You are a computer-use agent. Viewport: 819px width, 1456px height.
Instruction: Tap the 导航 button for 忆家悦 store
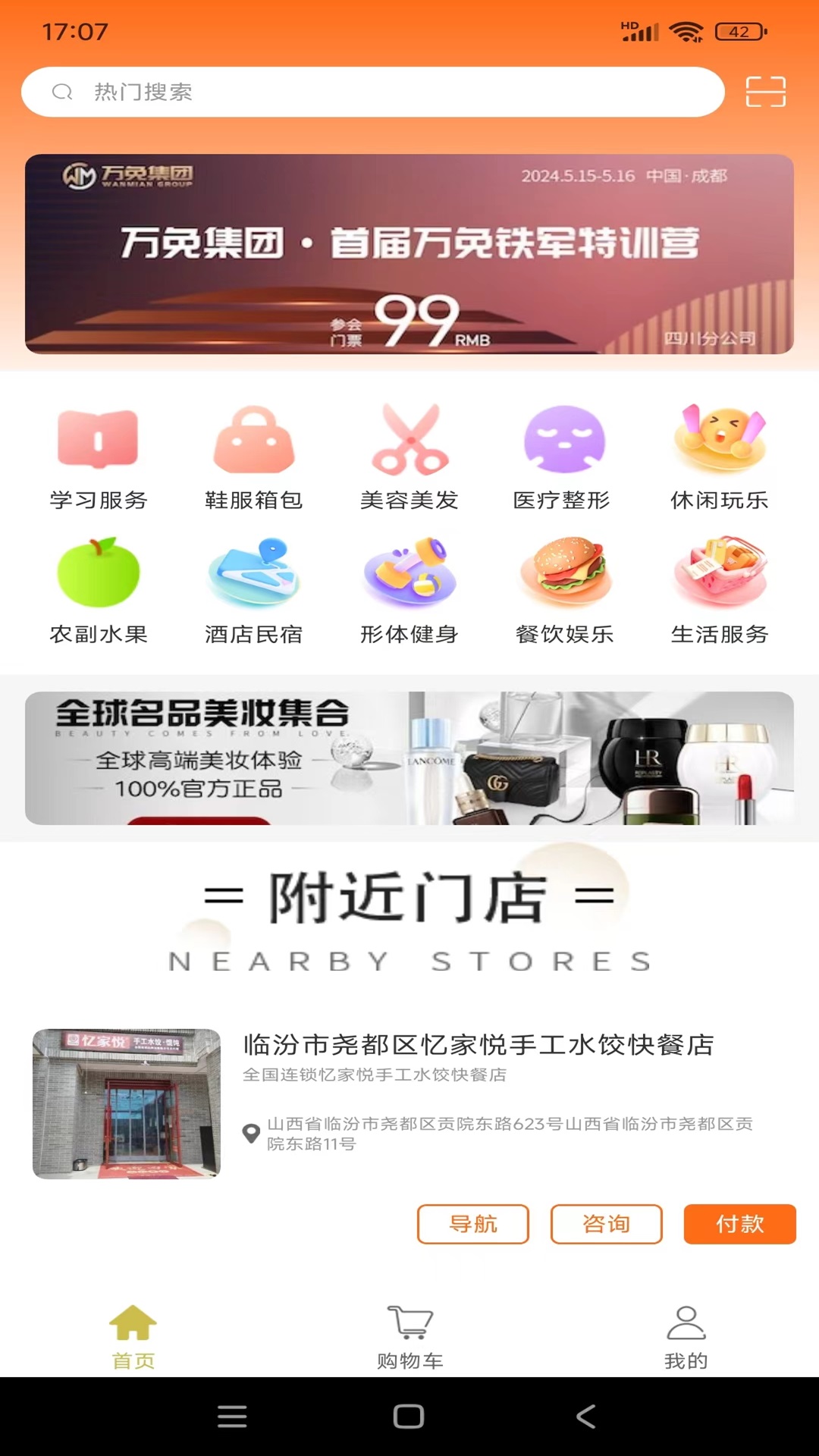click(473, 1224)
